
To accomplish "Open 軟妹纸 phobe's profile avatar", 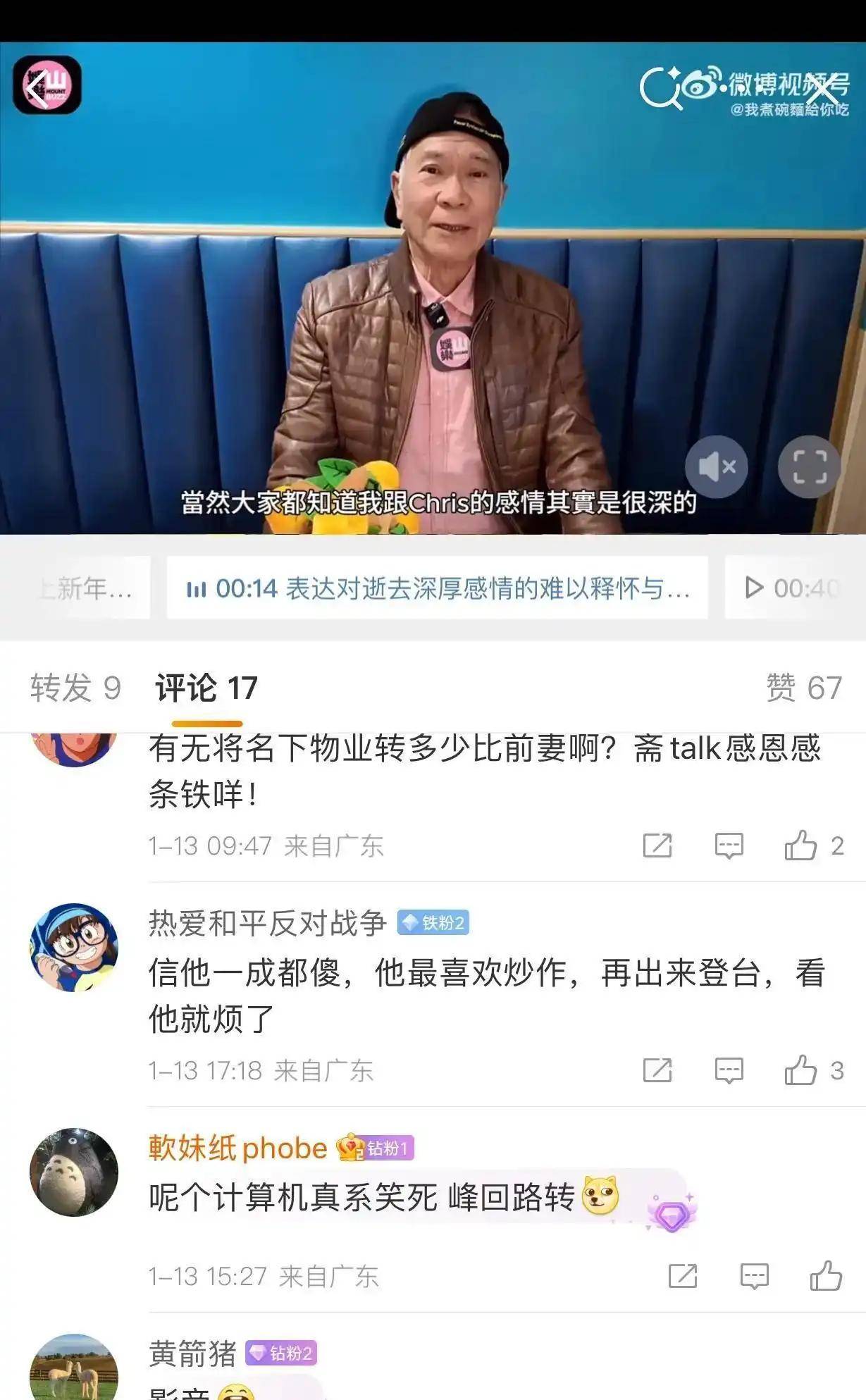I will [x=74, y=1172].
